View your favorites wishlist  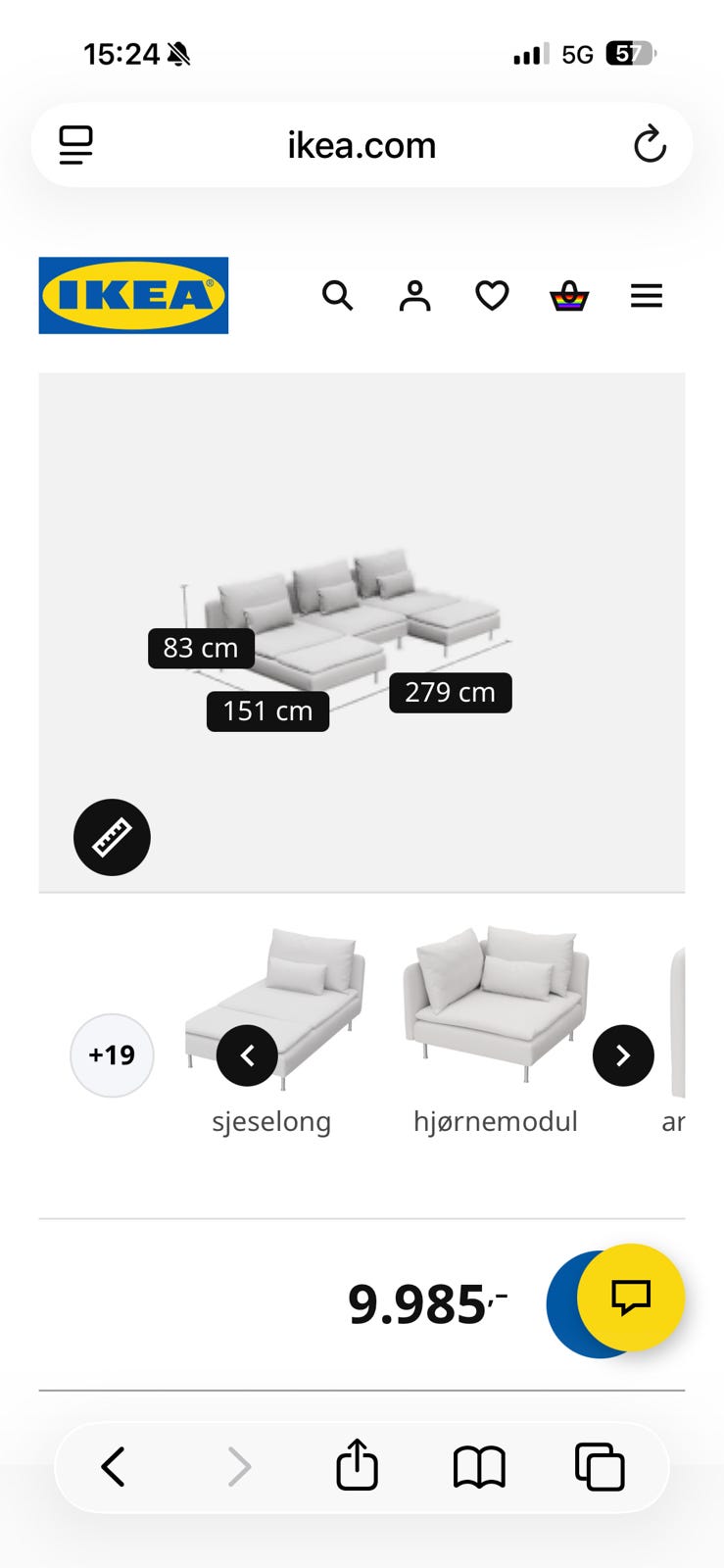(x=491, y=296)
